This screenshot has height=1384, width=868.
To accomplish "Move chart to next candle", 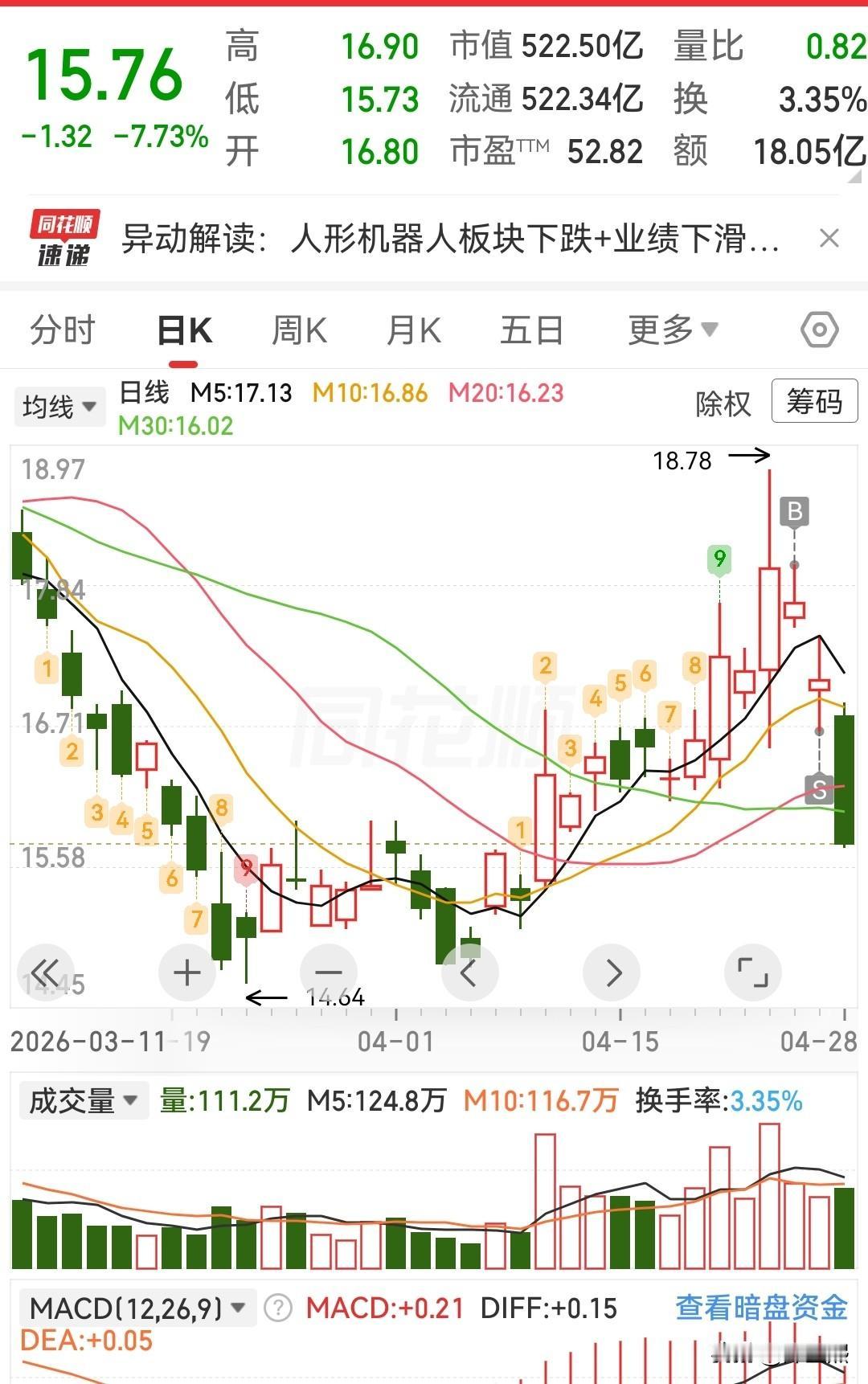I will coord(612,972).
